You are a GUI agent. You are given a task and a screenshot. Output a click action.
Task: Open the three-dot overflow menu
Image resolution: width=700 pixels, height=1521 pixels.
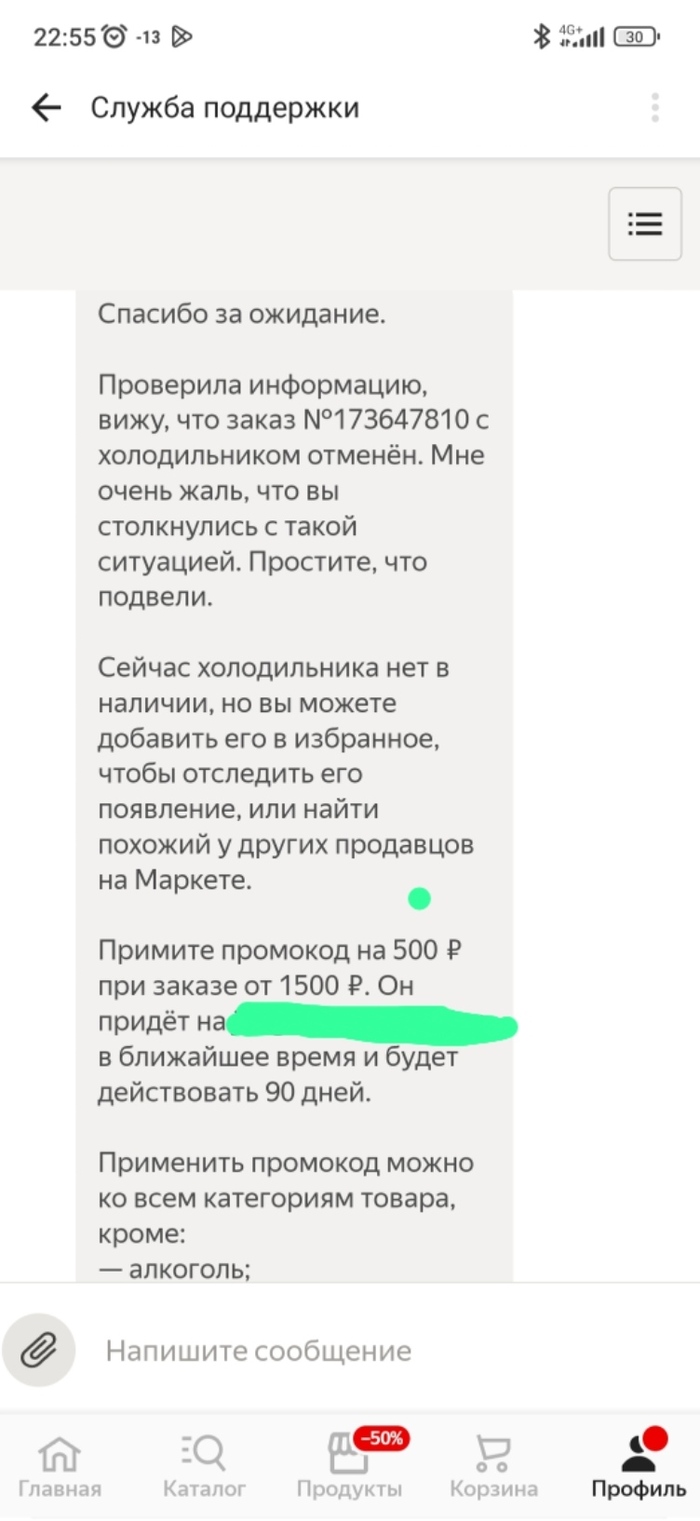pyautogui.click(x=655, y=108)
